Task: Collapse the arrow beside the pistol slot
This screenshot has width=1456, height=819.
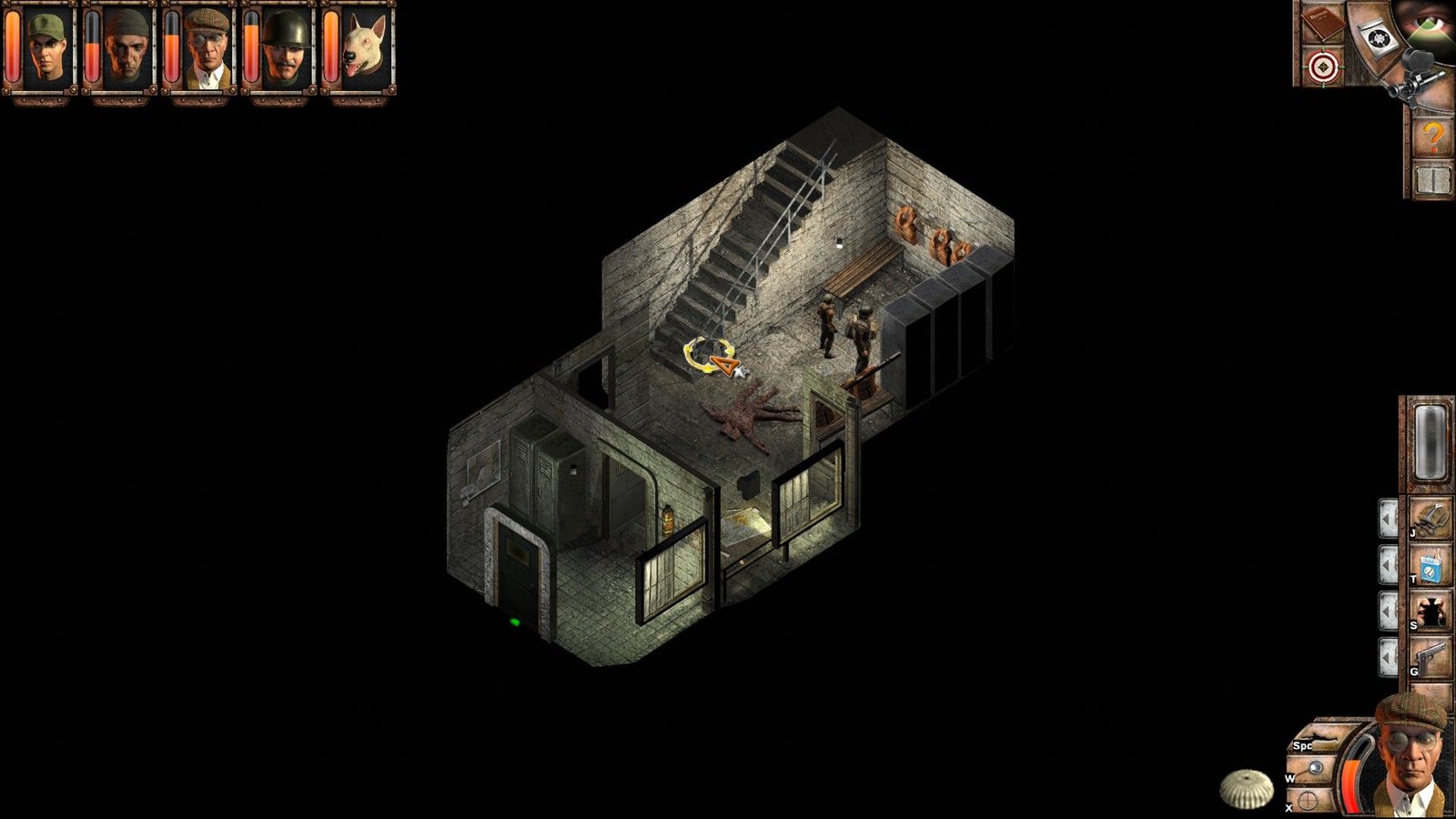Action: click(1389, 657)
